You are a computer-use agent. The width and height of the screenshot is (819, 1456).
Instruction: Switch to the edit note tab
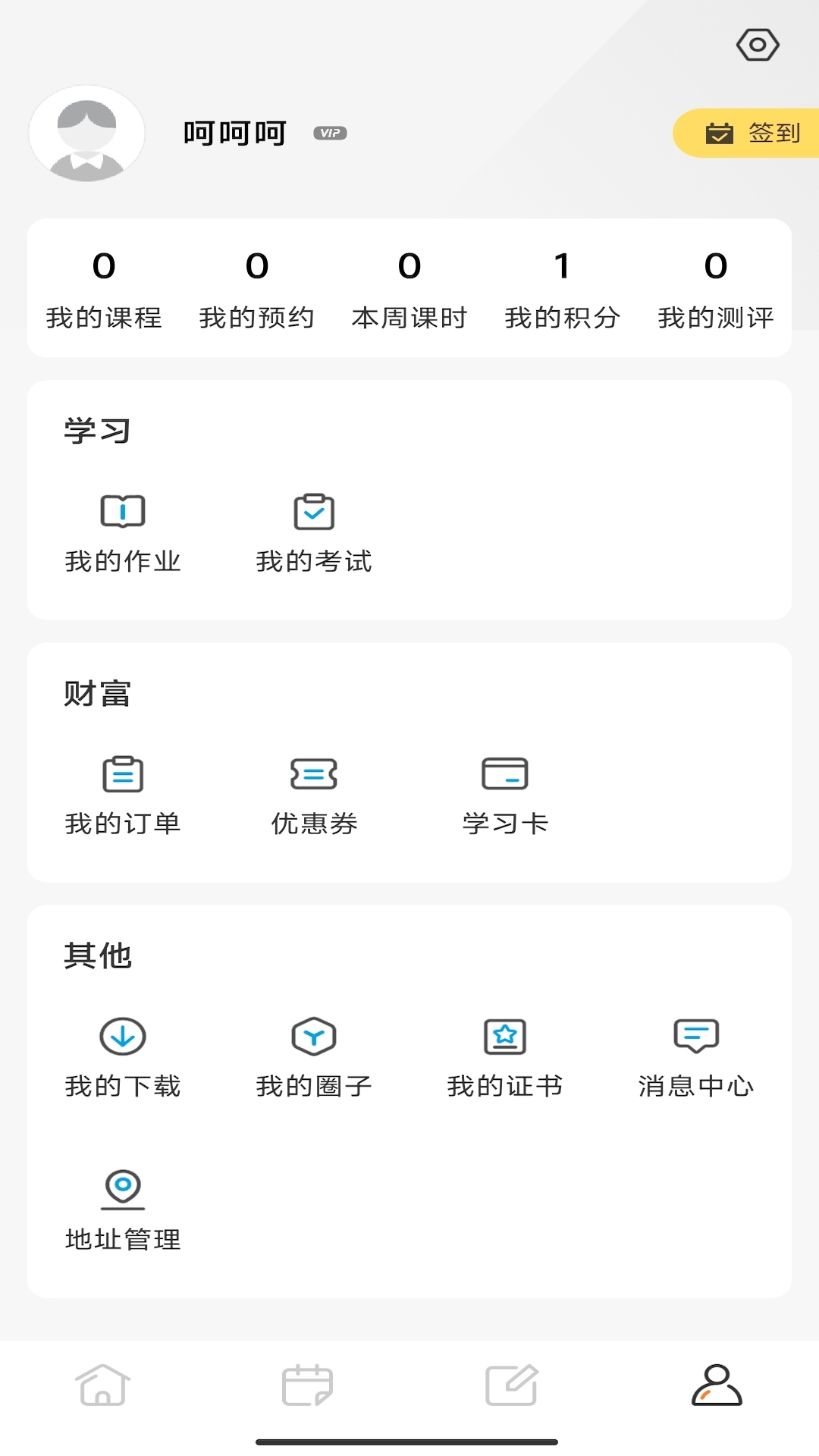tap(512, 1385)
